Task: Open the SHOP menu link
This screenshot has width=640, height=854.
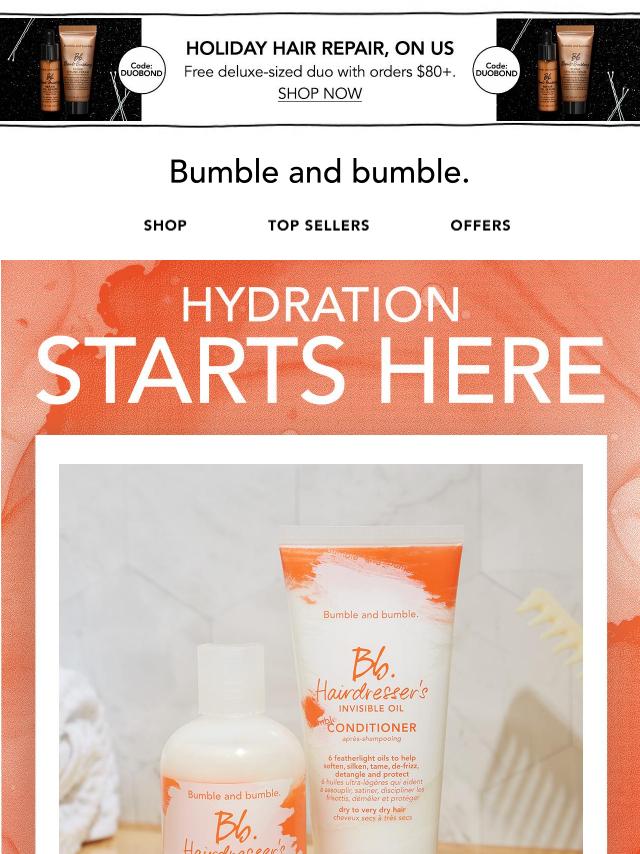Action: [165, 226]
